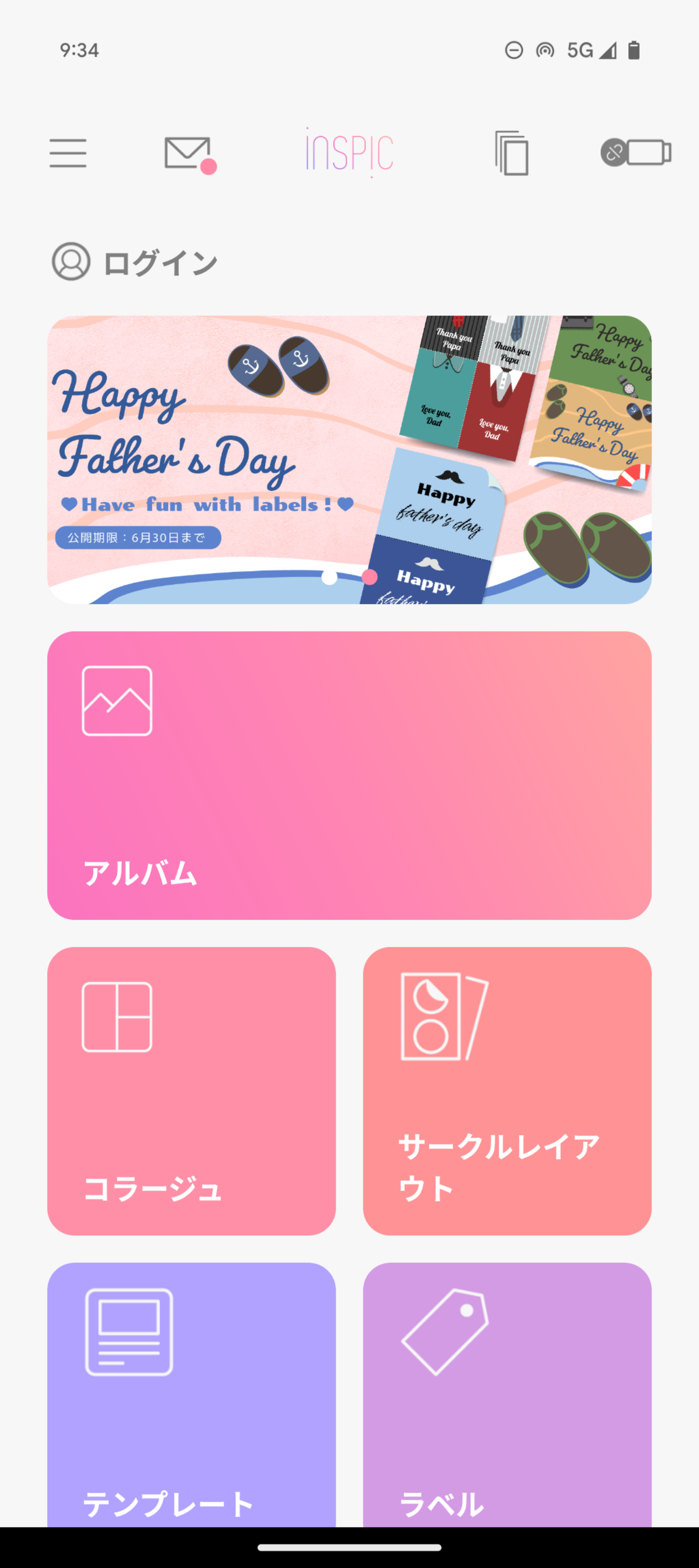Open the コラージュ card
The height and width of the screenshot is (1568, 699).
191,1090
